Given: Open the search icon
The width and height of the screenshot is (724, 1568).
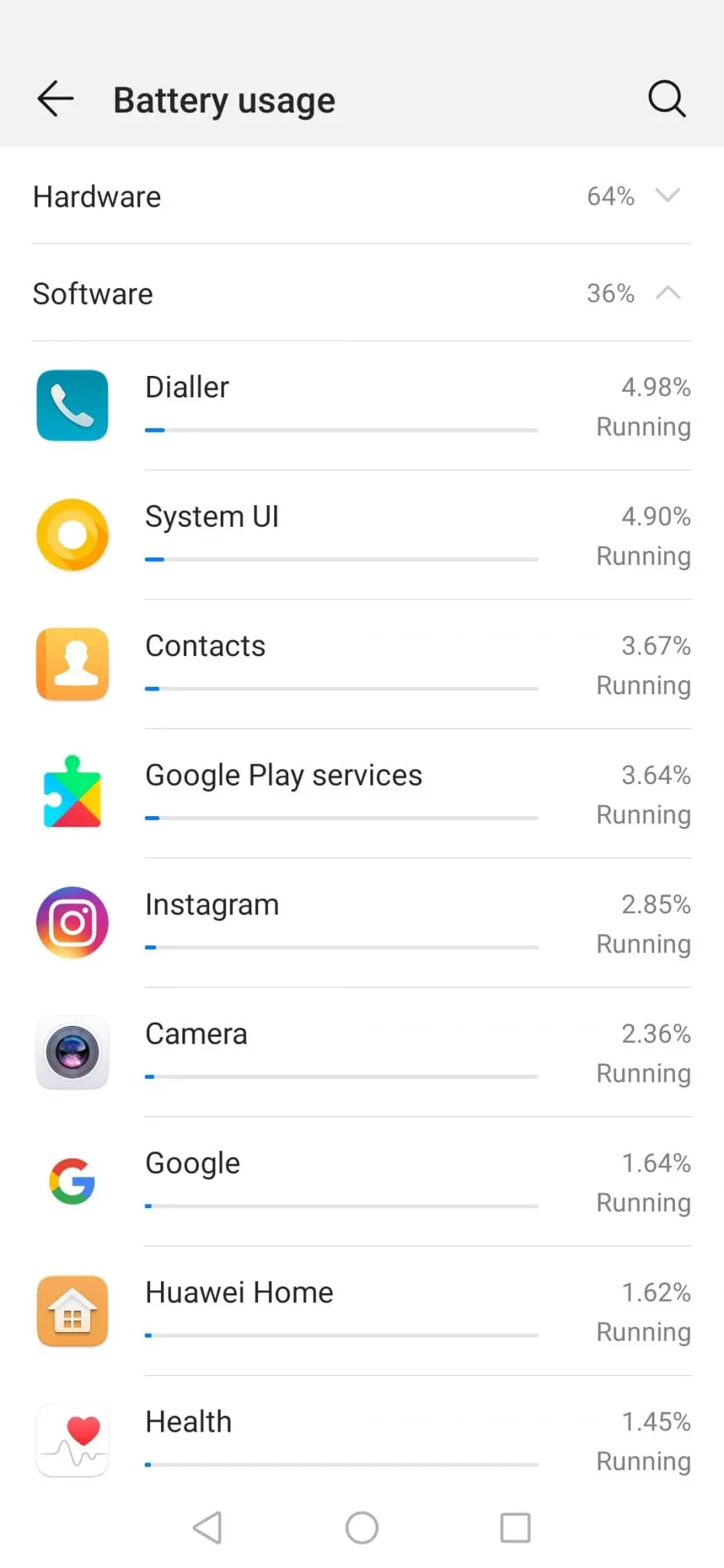Looking at the screenshot, I should click(x=667, y=100).
